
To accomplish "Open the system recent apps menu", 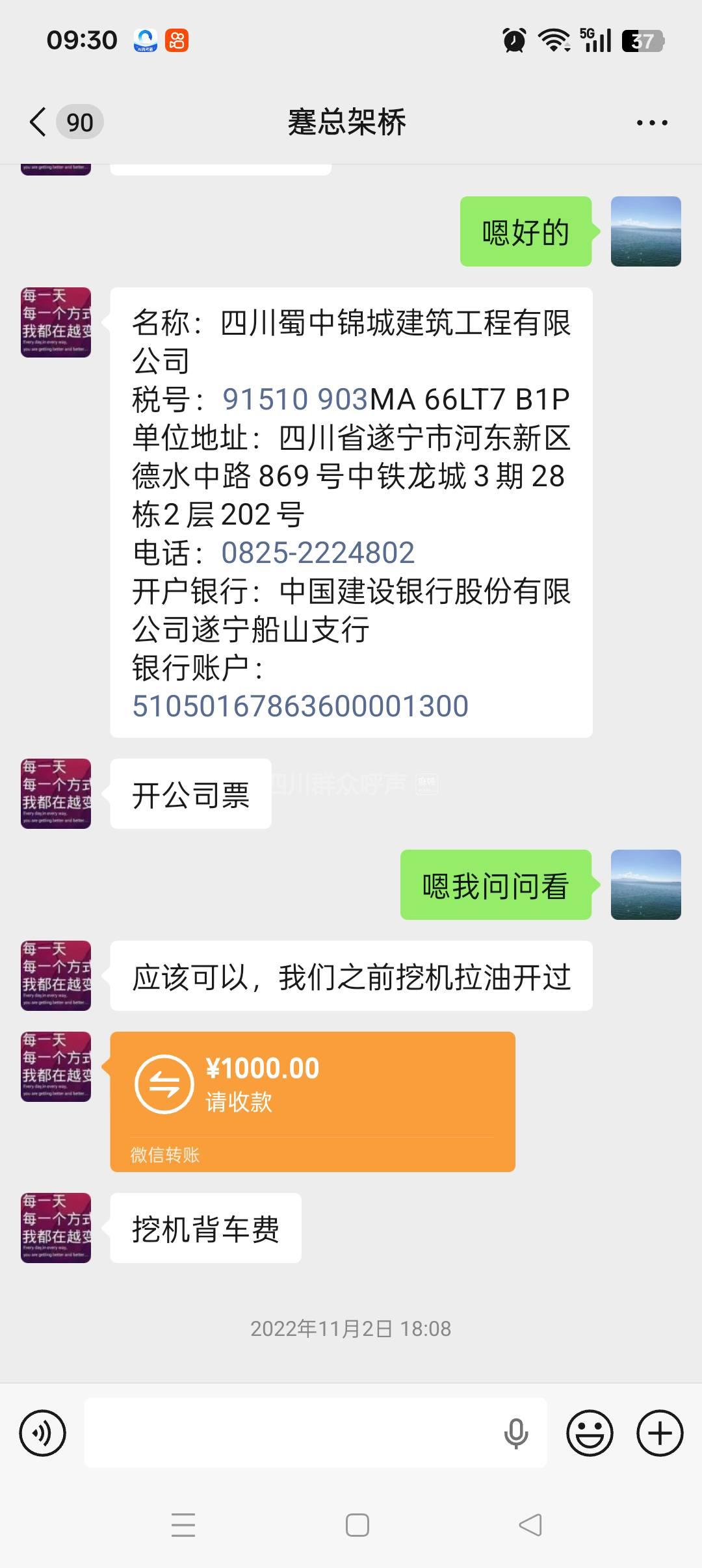I will [183, 1525].
